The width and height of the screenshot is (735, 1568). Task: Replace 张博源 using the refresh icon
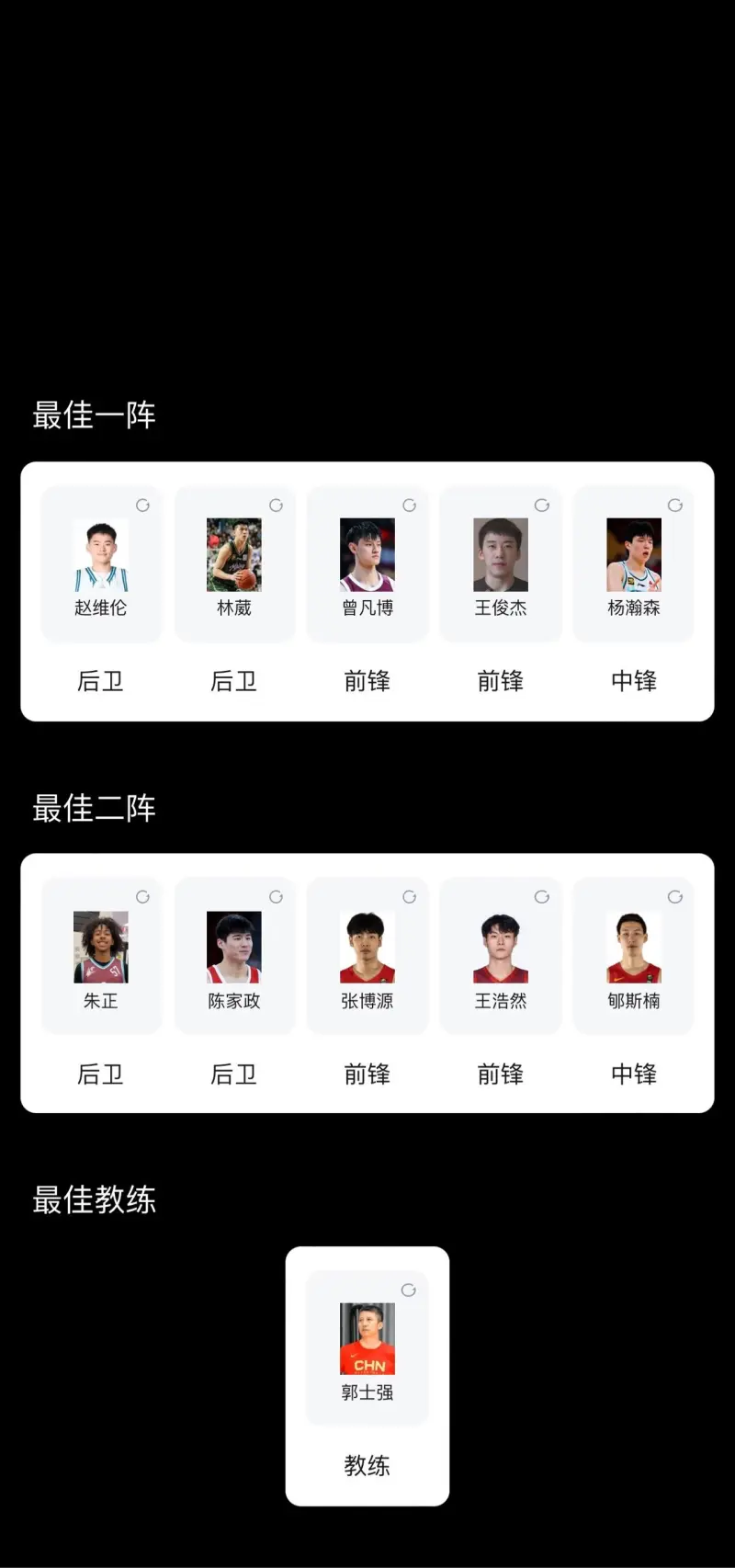click(409, 896)
